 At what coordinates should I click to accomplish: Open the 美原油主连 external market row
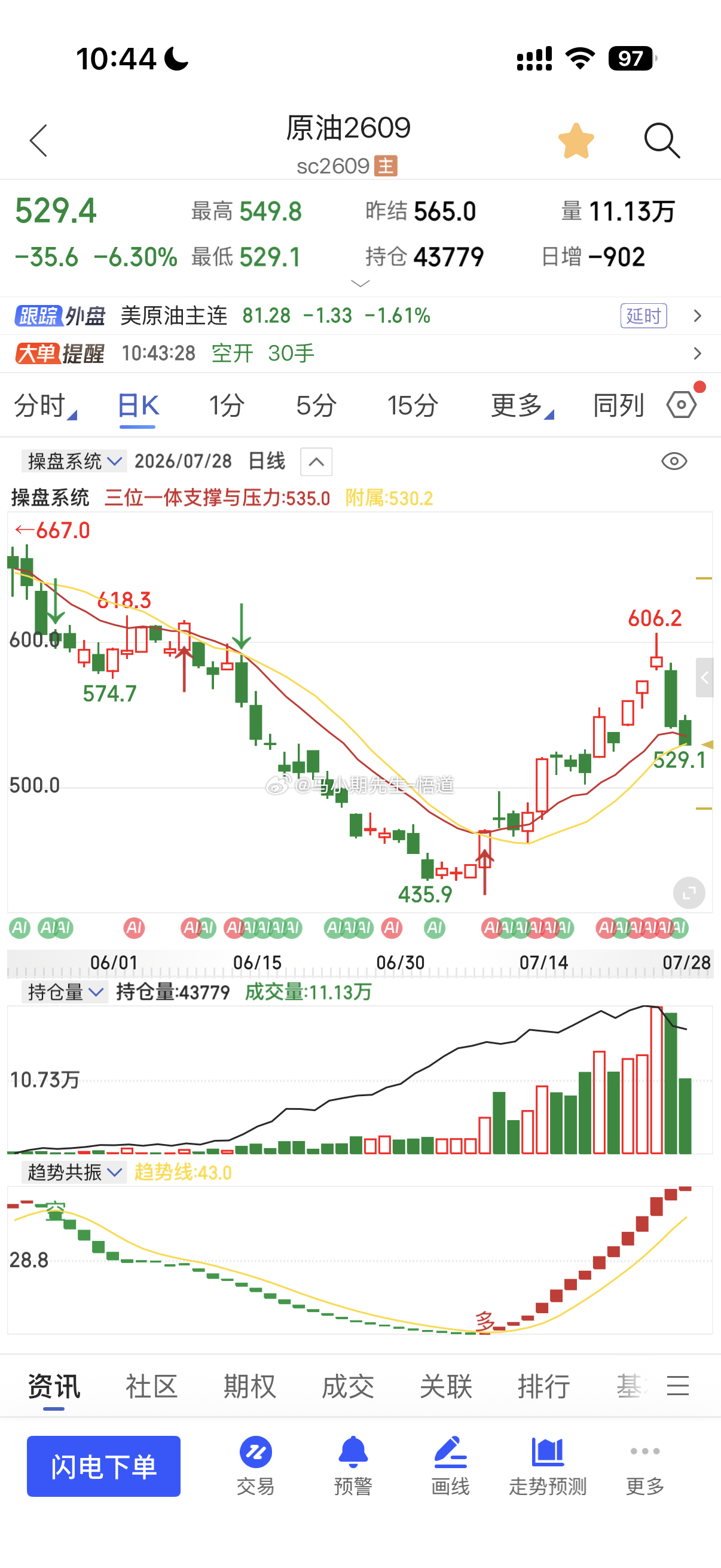coord(360,316)
